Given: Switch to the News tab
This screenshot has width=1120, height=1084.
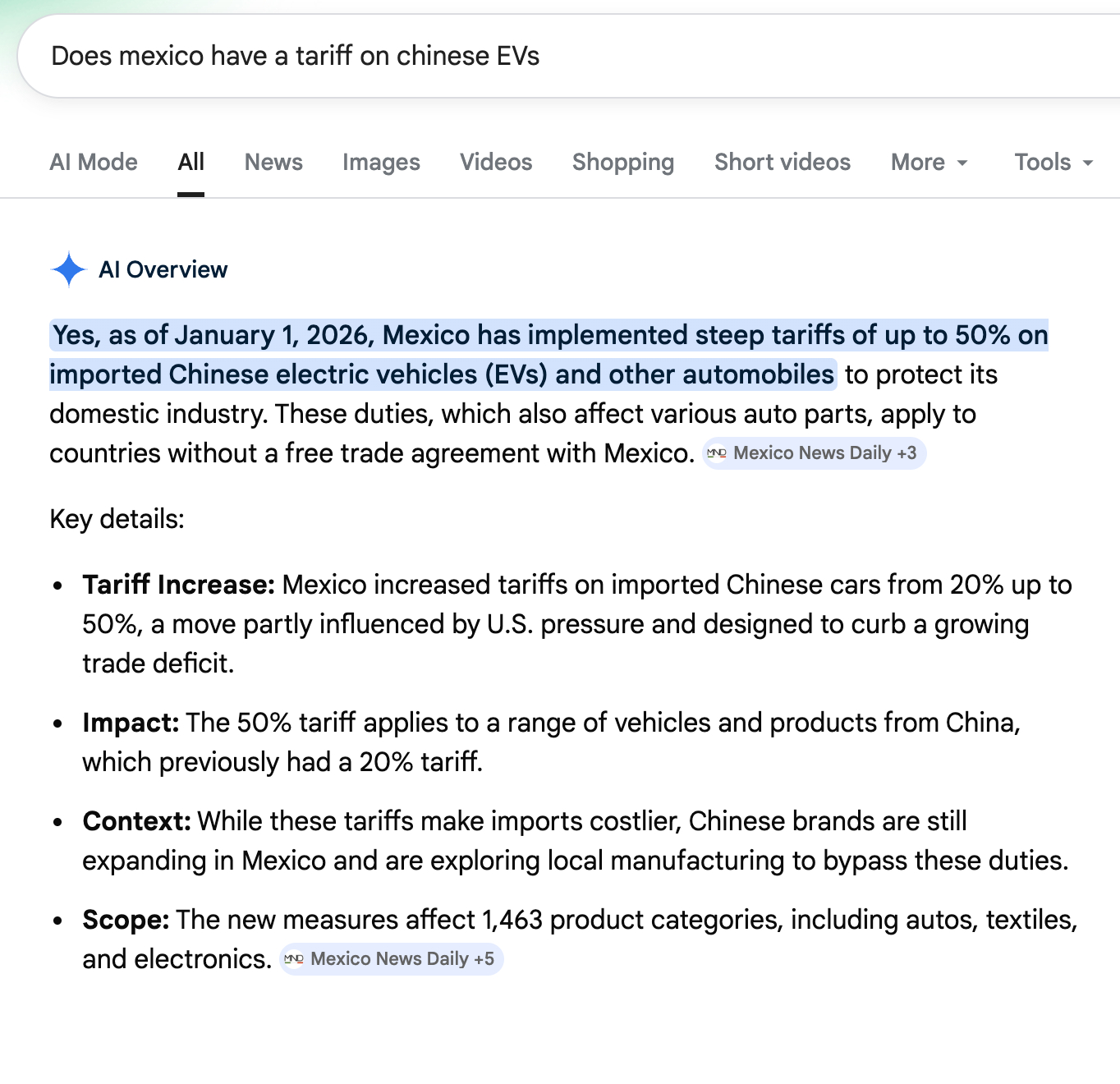Looking at the screenshot, I should [x=273, y=162].
